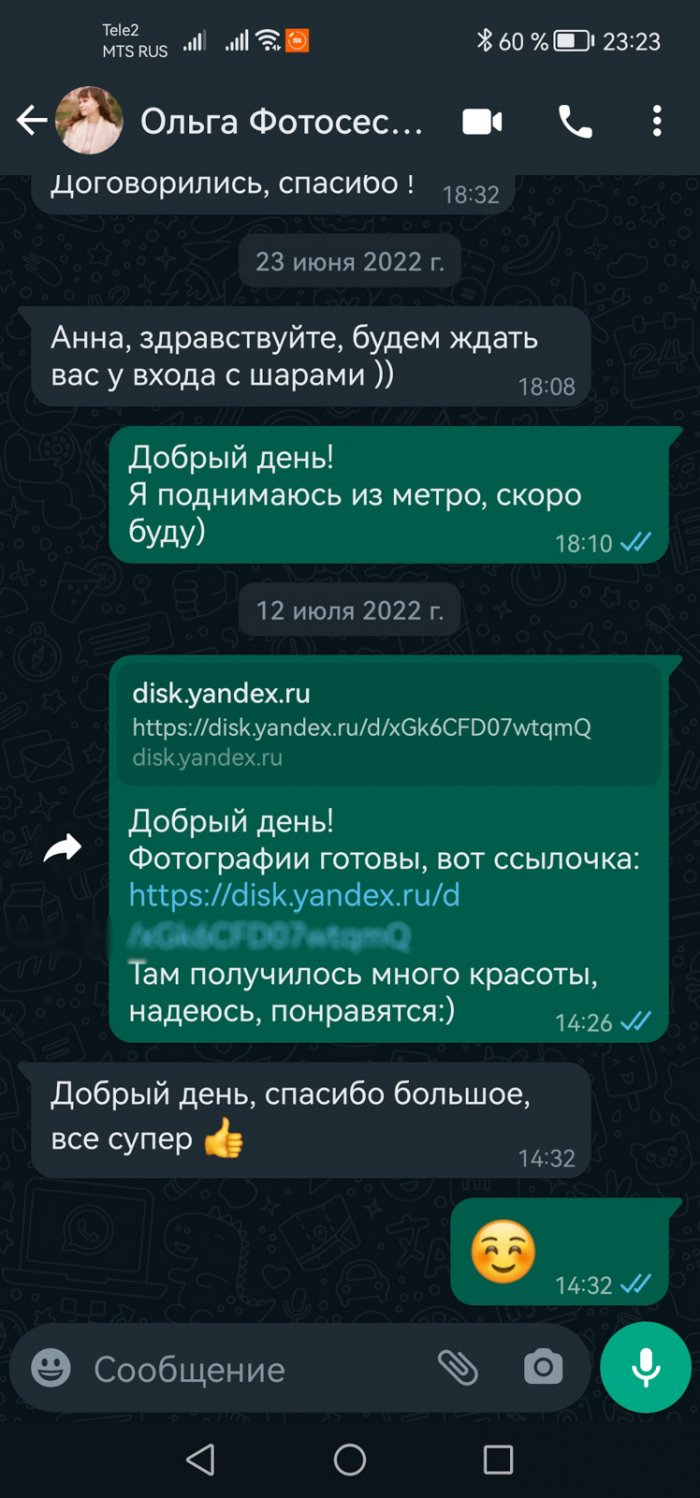Open the emoji picker
700x1498 pixels.
click(51, 1367)
